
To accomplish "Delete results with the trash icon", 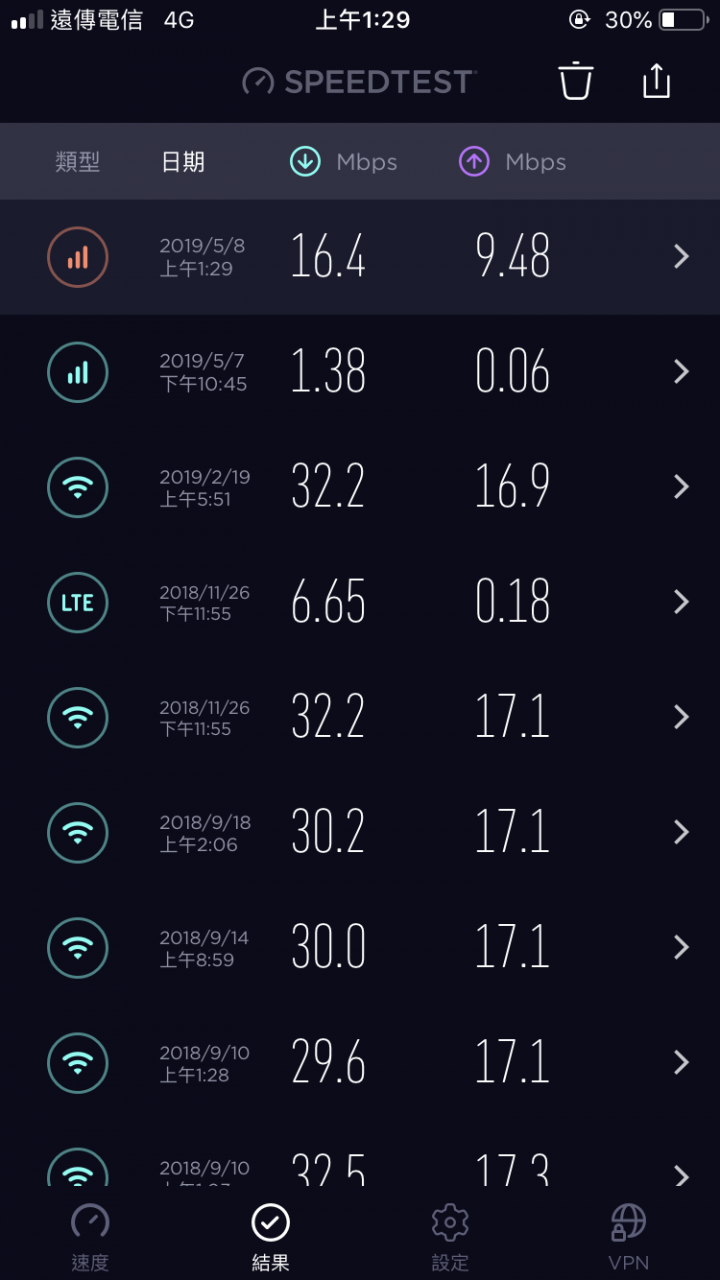I will (x=576, y=81).
